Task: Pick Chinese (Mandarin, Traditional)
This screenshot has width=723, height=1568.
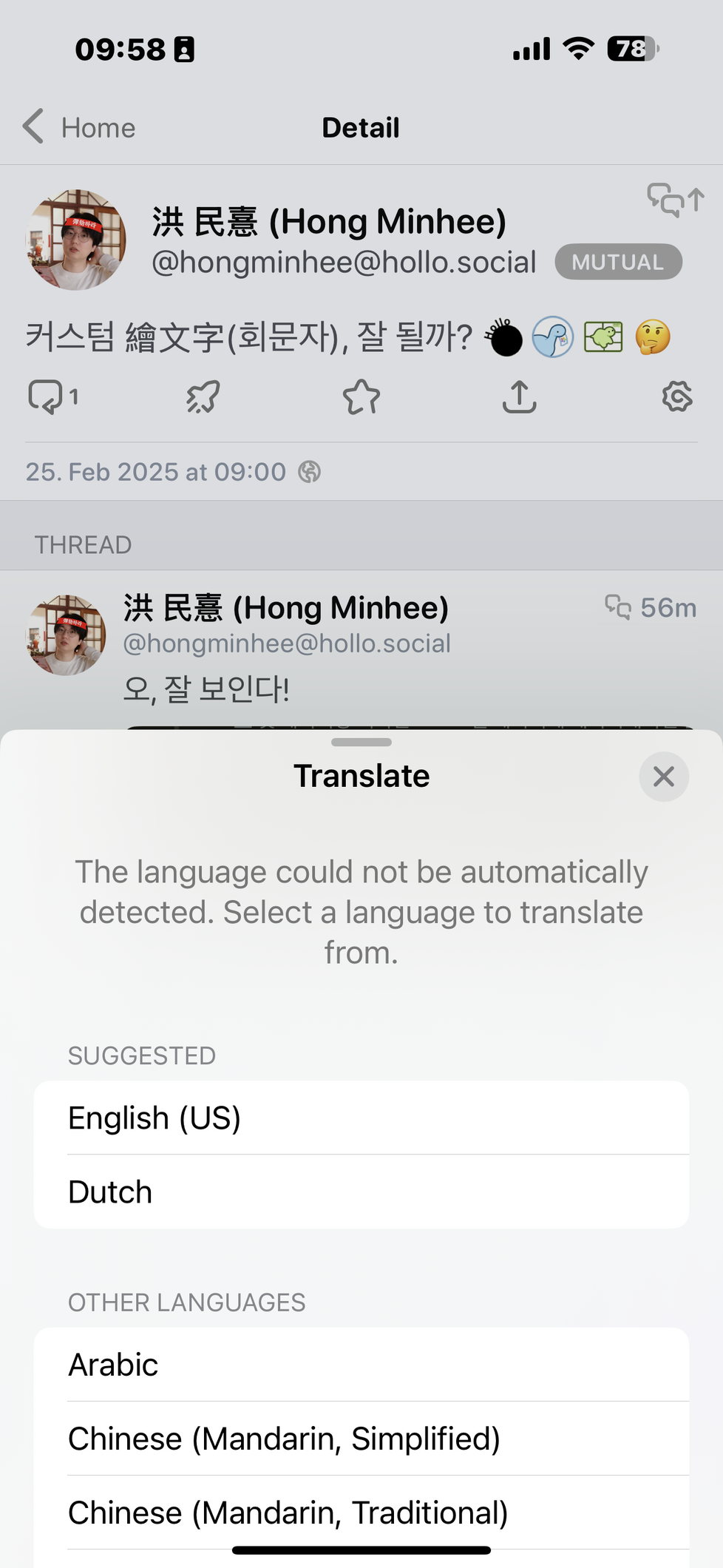Action: (361, 1513)
